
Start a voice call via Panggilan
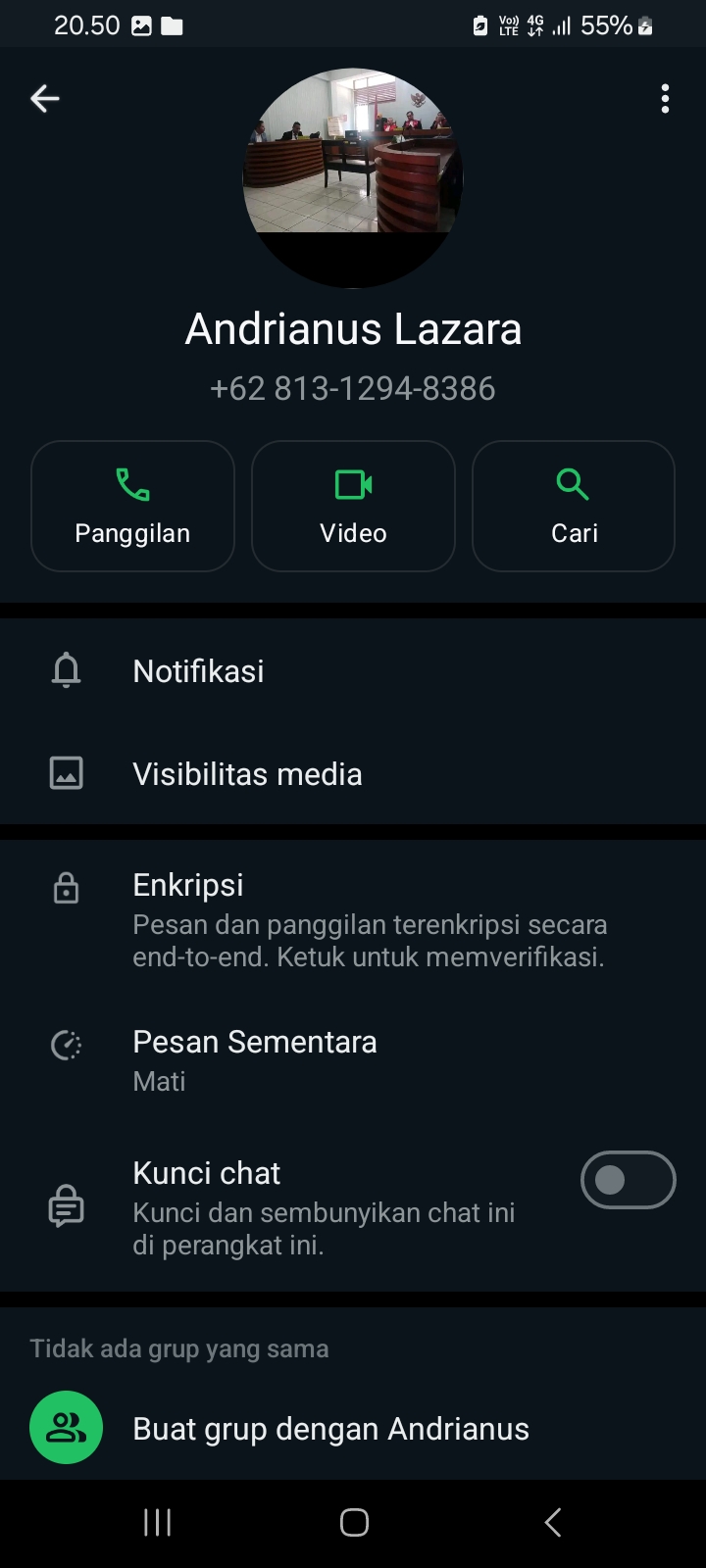click(132, 506)
